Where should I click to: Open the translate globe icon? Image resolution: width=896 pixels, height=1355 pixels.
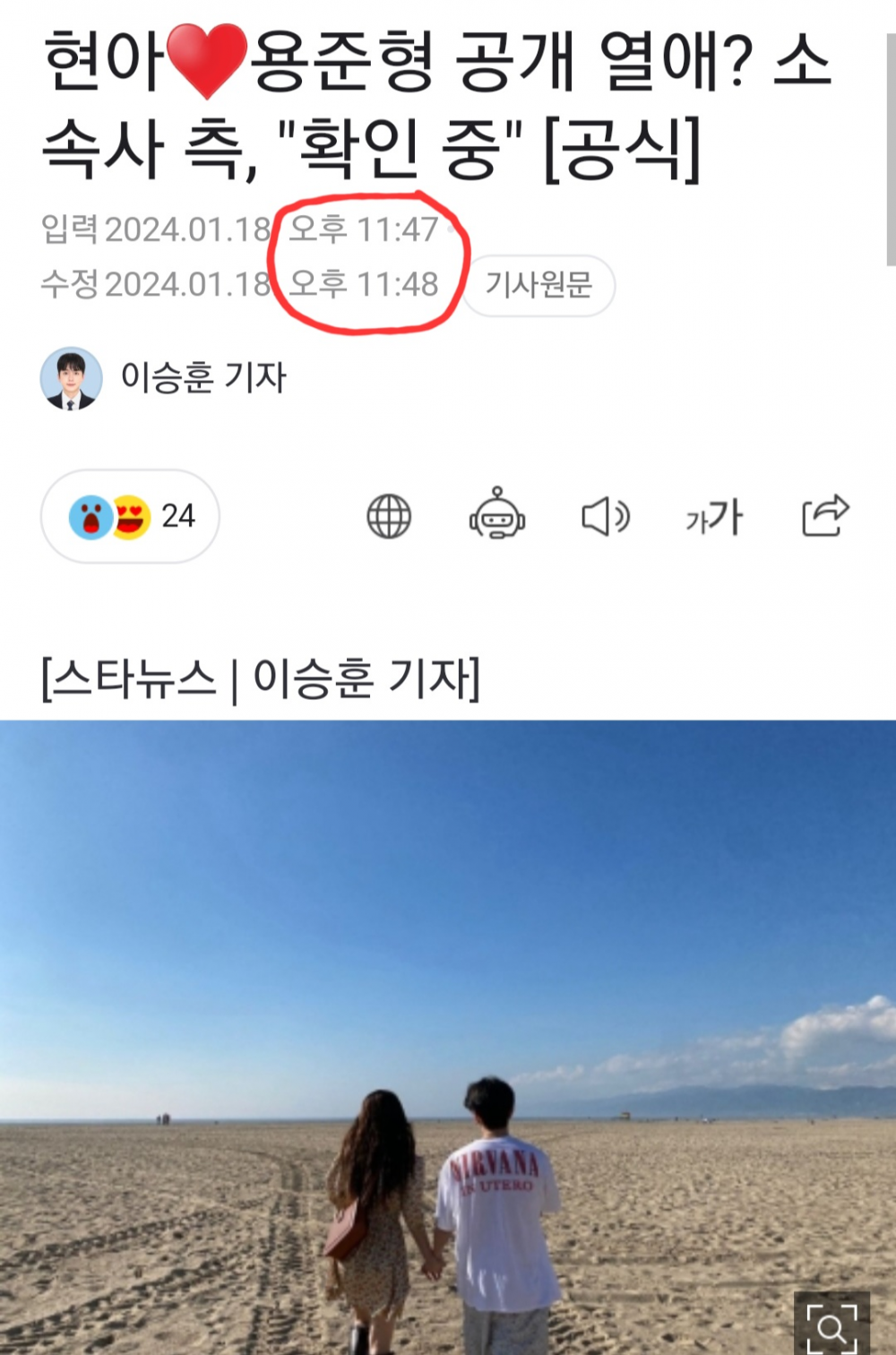pyautogui.click(x=389, y=516)
